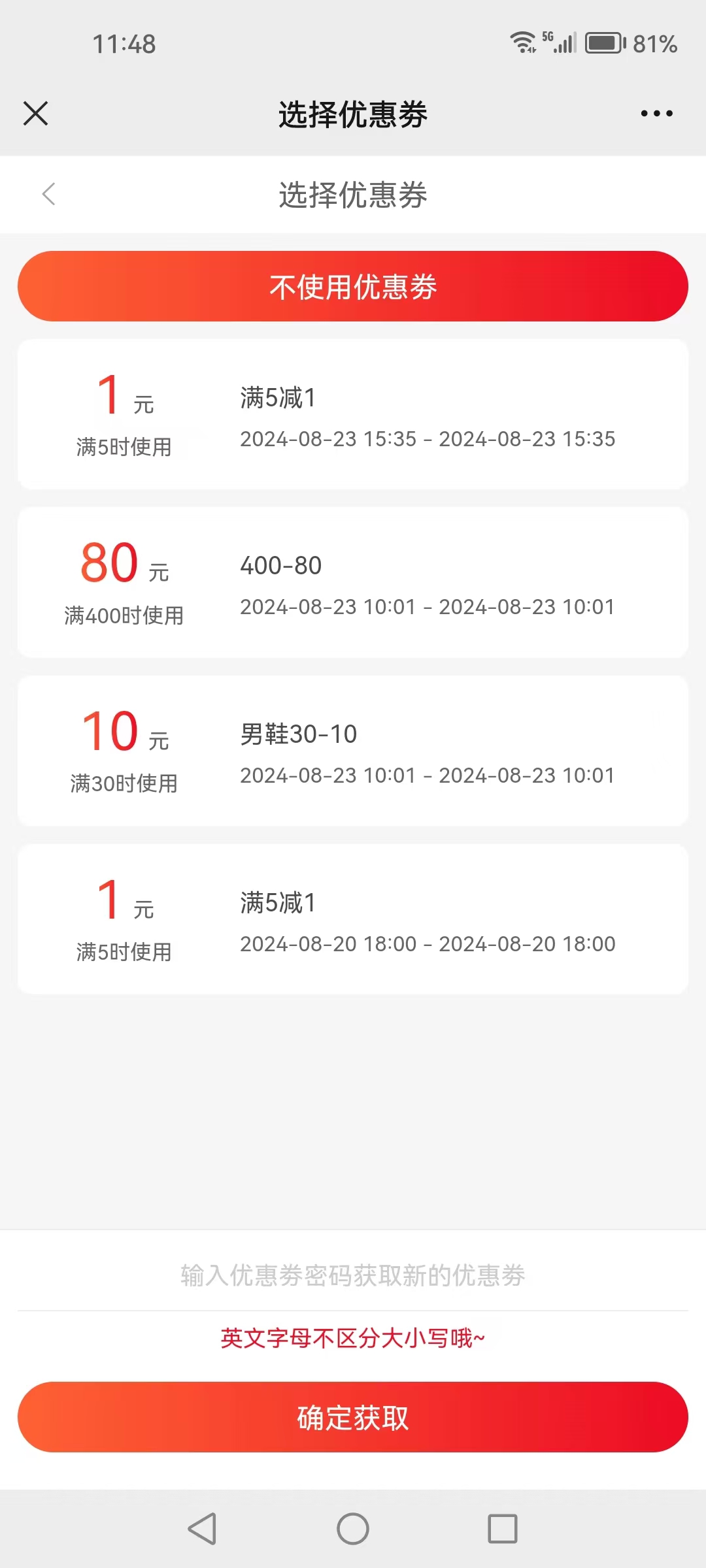Select the 满5减1 coupon dated 2024-08-23 15:35

(353, 414)
